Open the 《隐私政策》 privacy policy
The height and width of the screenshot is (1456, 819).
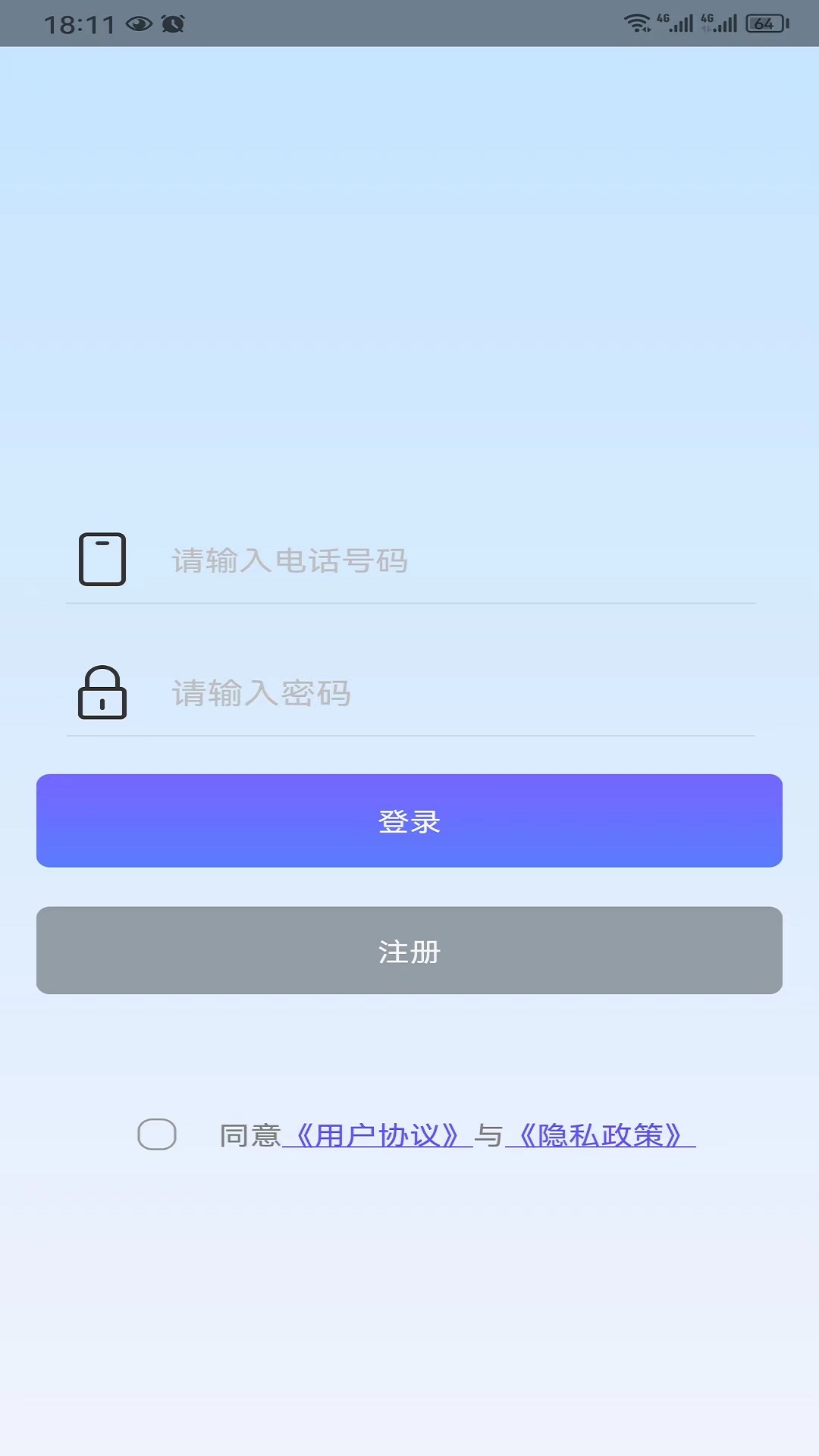(601, 1134)
